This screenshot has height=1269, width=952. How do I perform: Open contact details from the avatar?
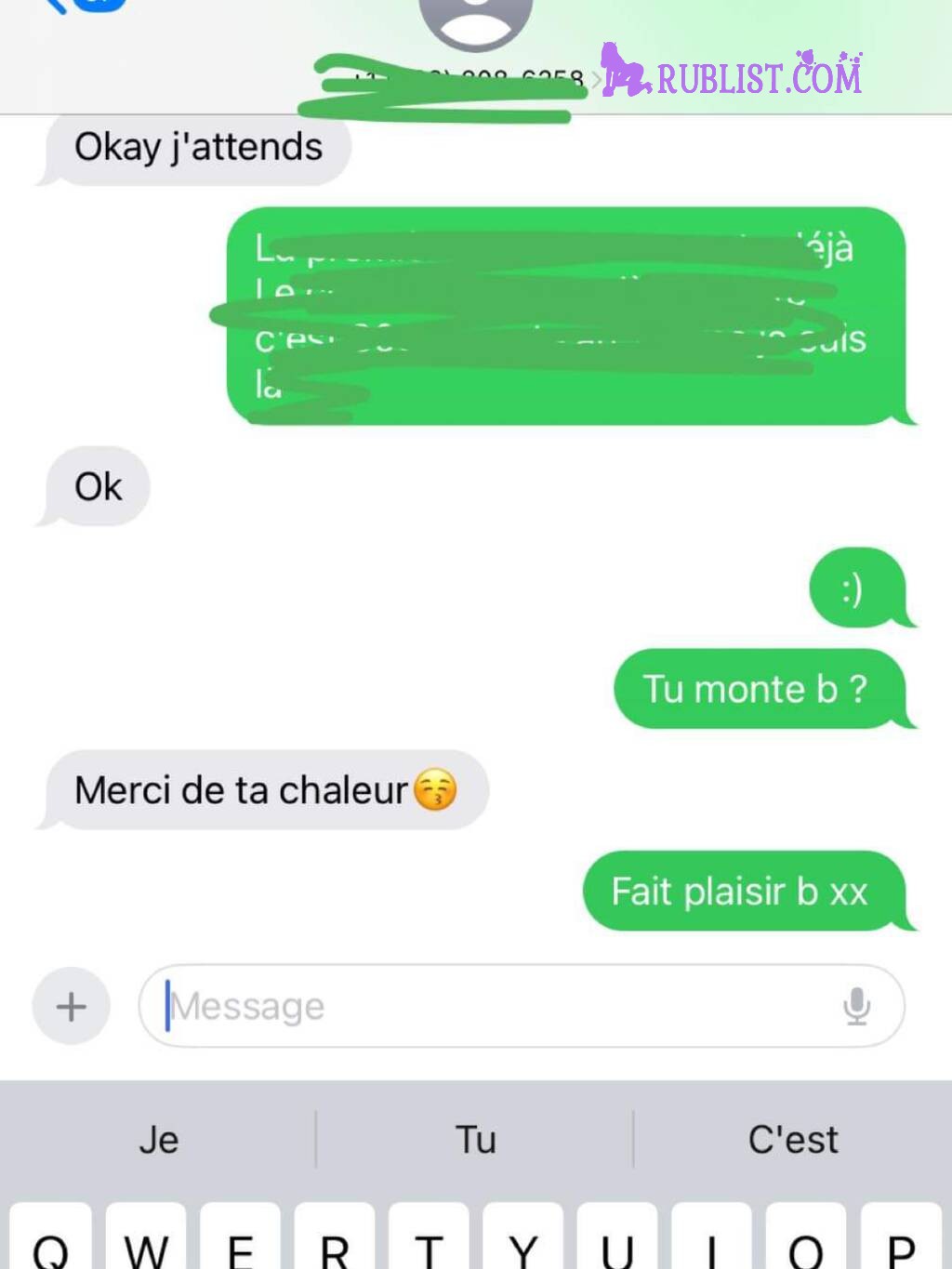[475, 20]
